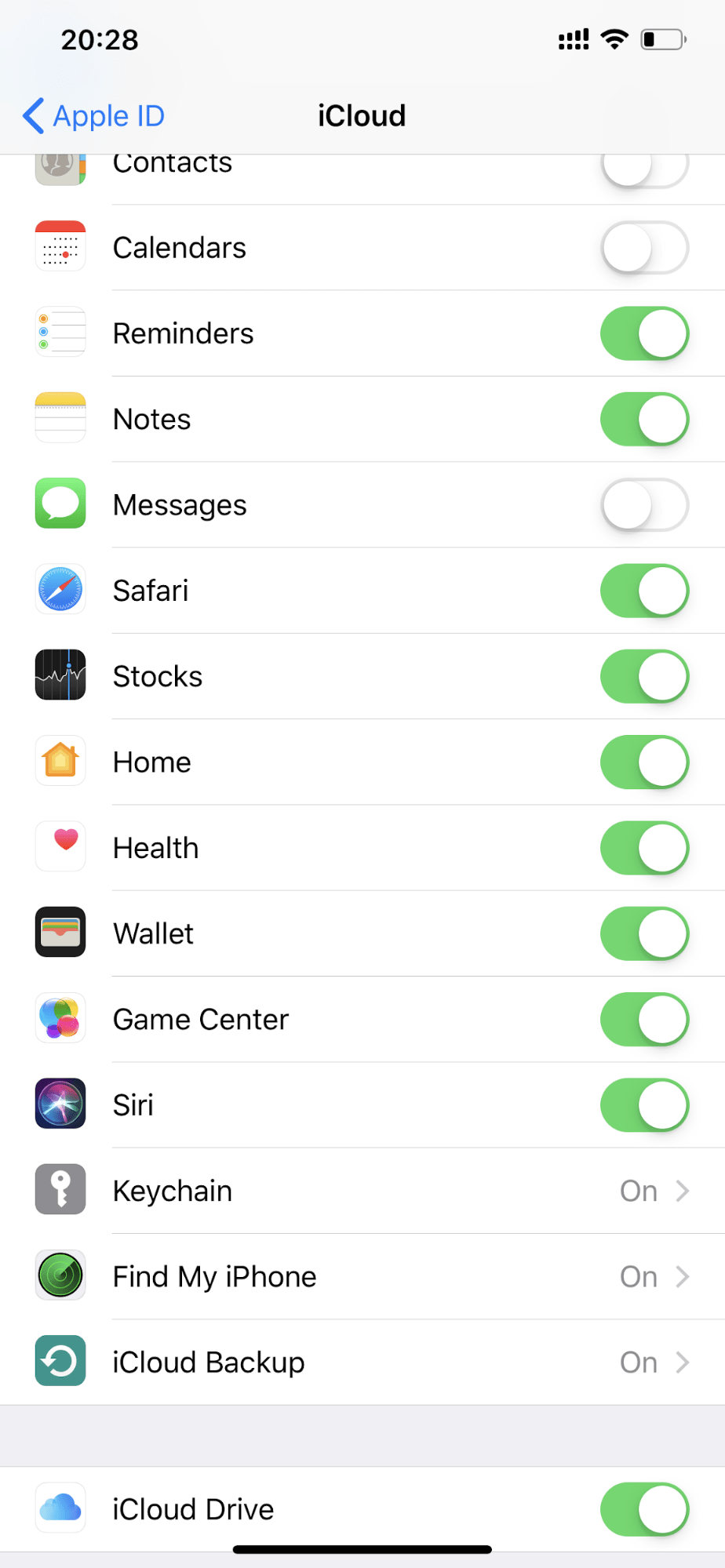Screen dimensions: 725x1568
Task: Tap the iCloud Drive cloud icon
Action: [60, 1507]
